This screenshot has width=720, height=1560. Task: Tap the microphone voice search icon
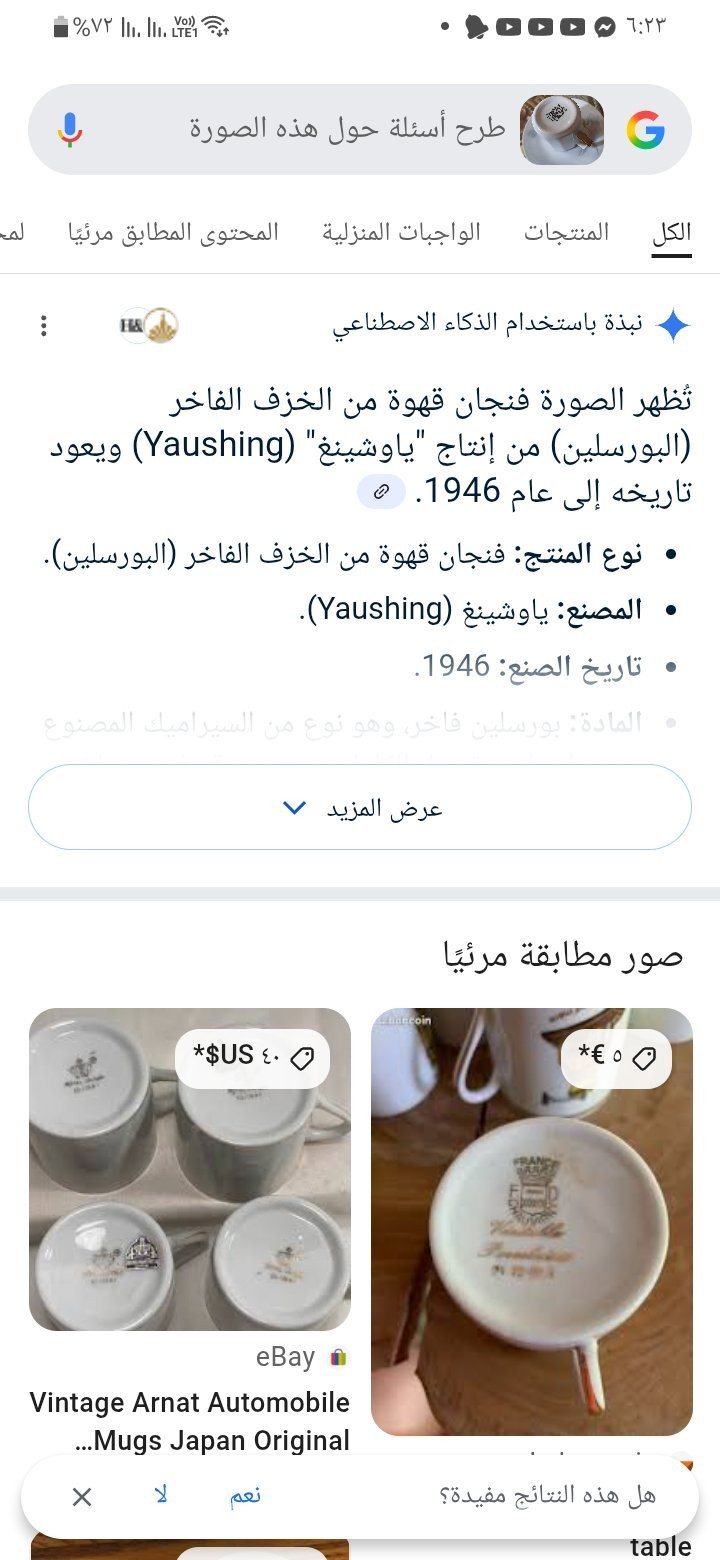point(69,130)
